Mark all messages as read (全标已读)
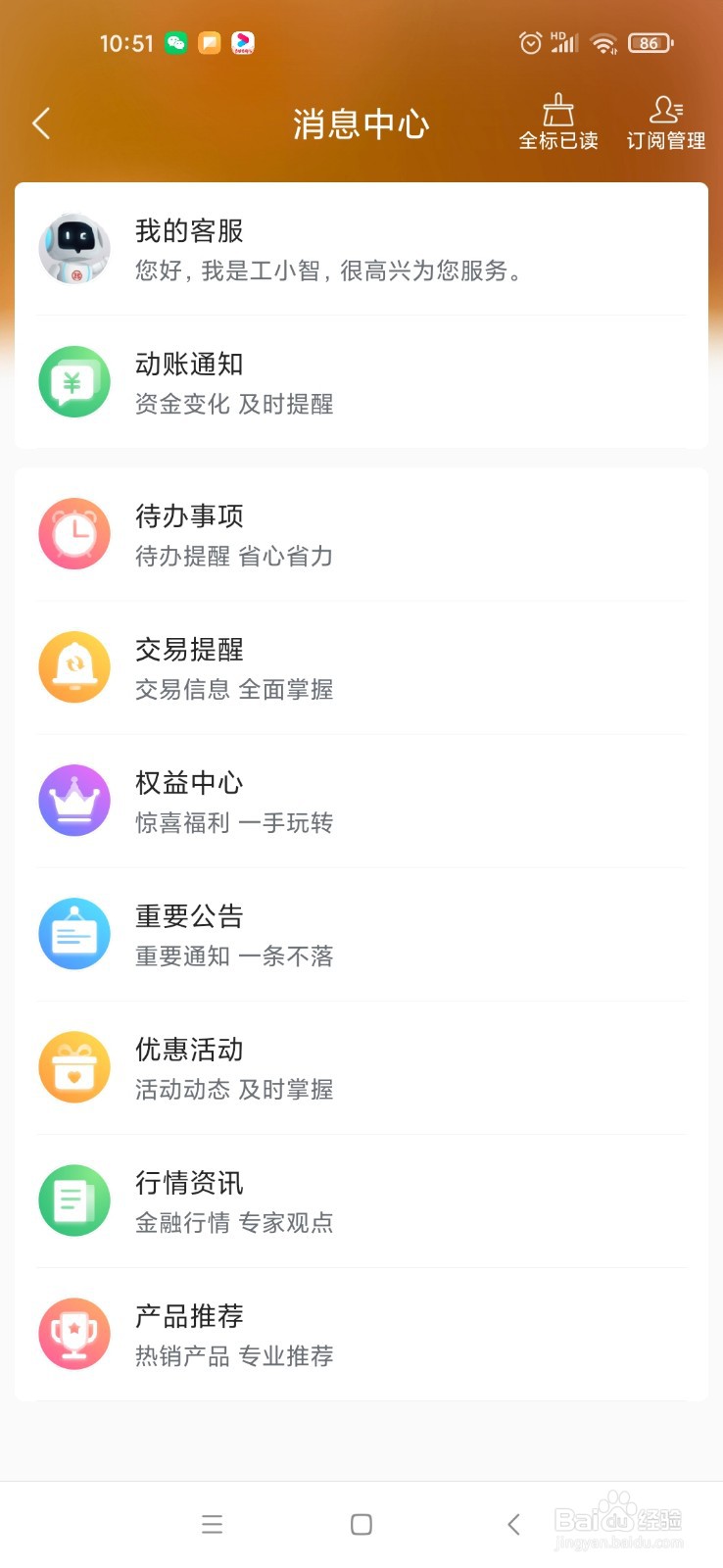The height and width of the screenshot is (1568, 723). click(557, 123)
